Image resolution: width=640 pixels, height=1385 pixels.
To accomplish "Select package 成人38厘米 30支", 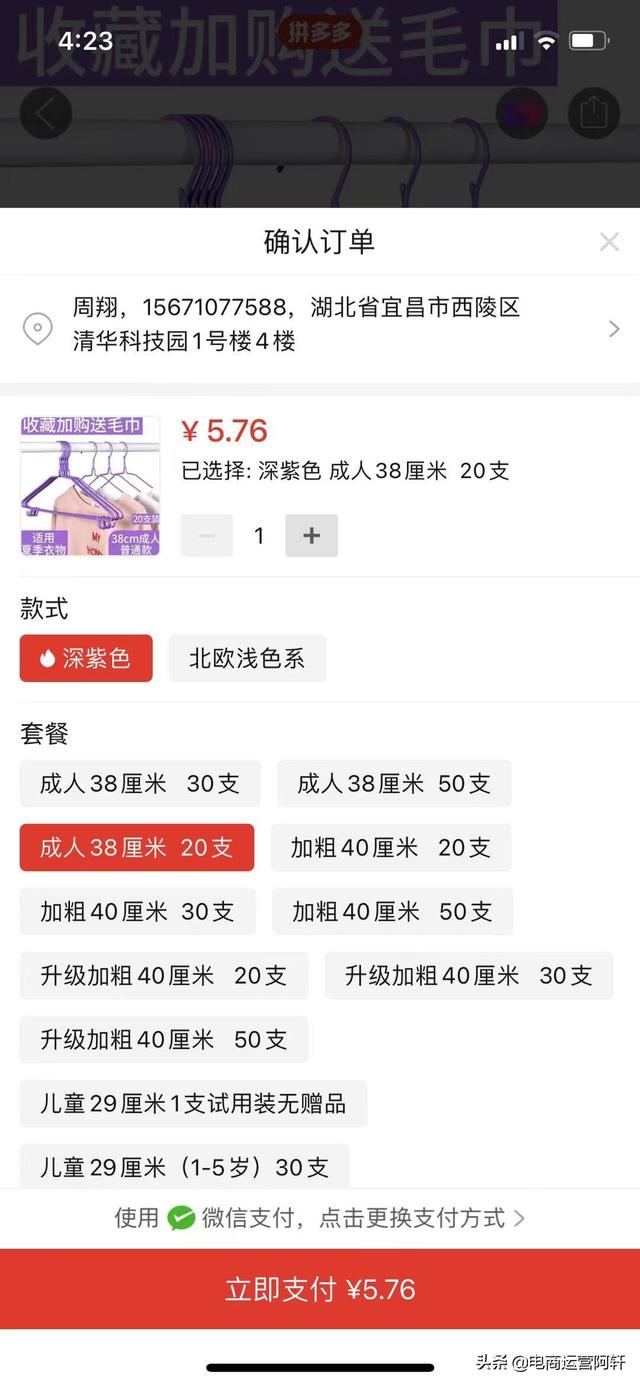I will [140, 784].
